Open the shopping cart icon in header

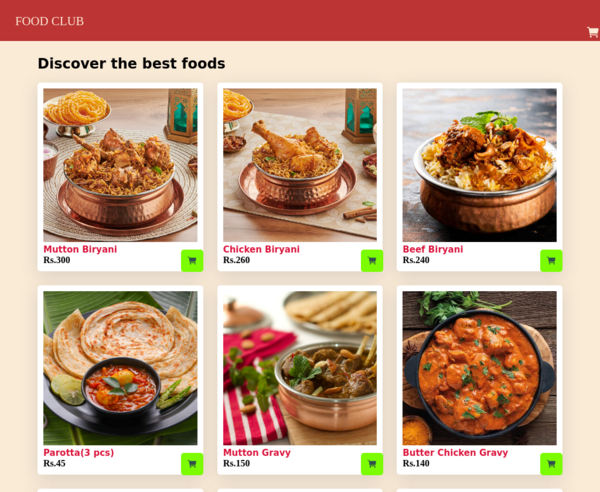[x=592, y=32]
